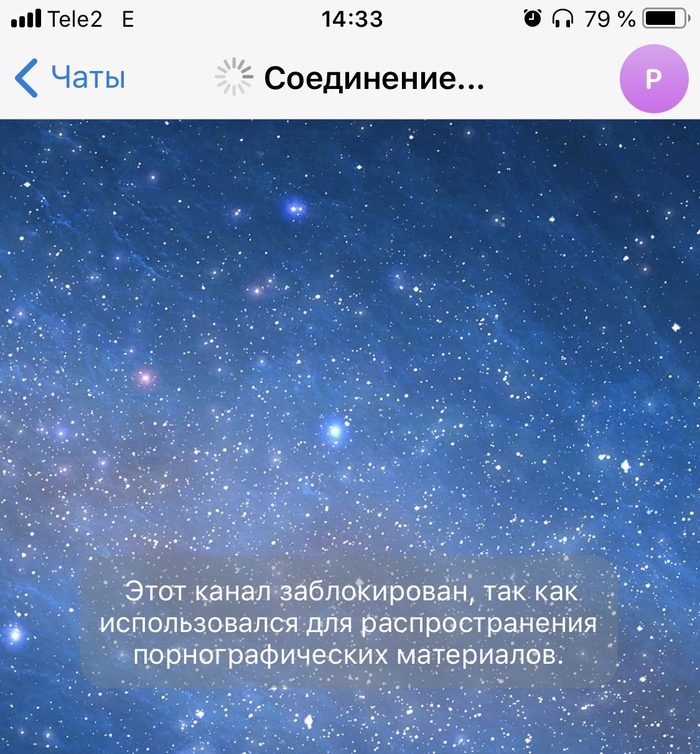The height and width of the screenshot is (754, 700).
Task: Open channel info from the header title
Action: click(372, 78)
